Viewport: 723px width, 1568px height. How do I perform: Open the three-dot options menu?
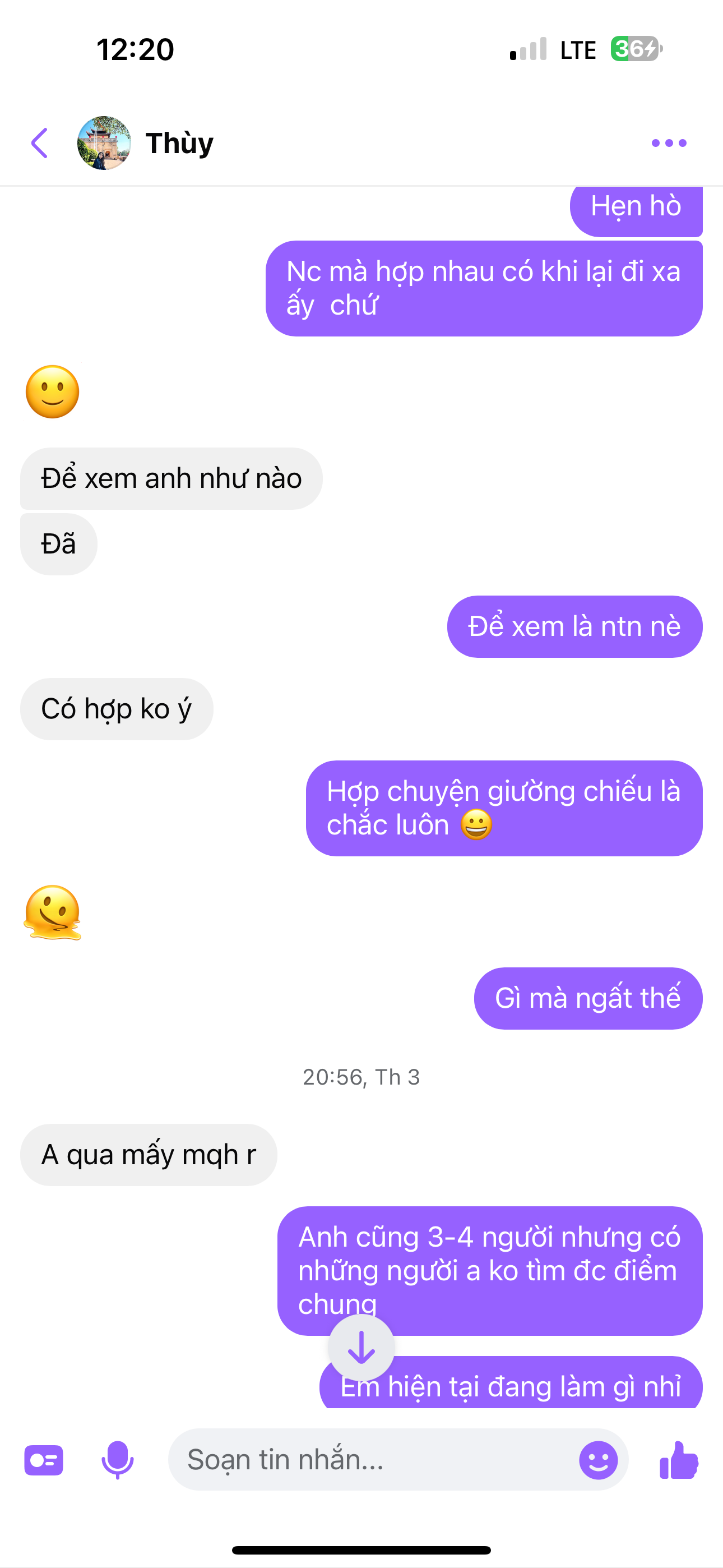point(669,143)
